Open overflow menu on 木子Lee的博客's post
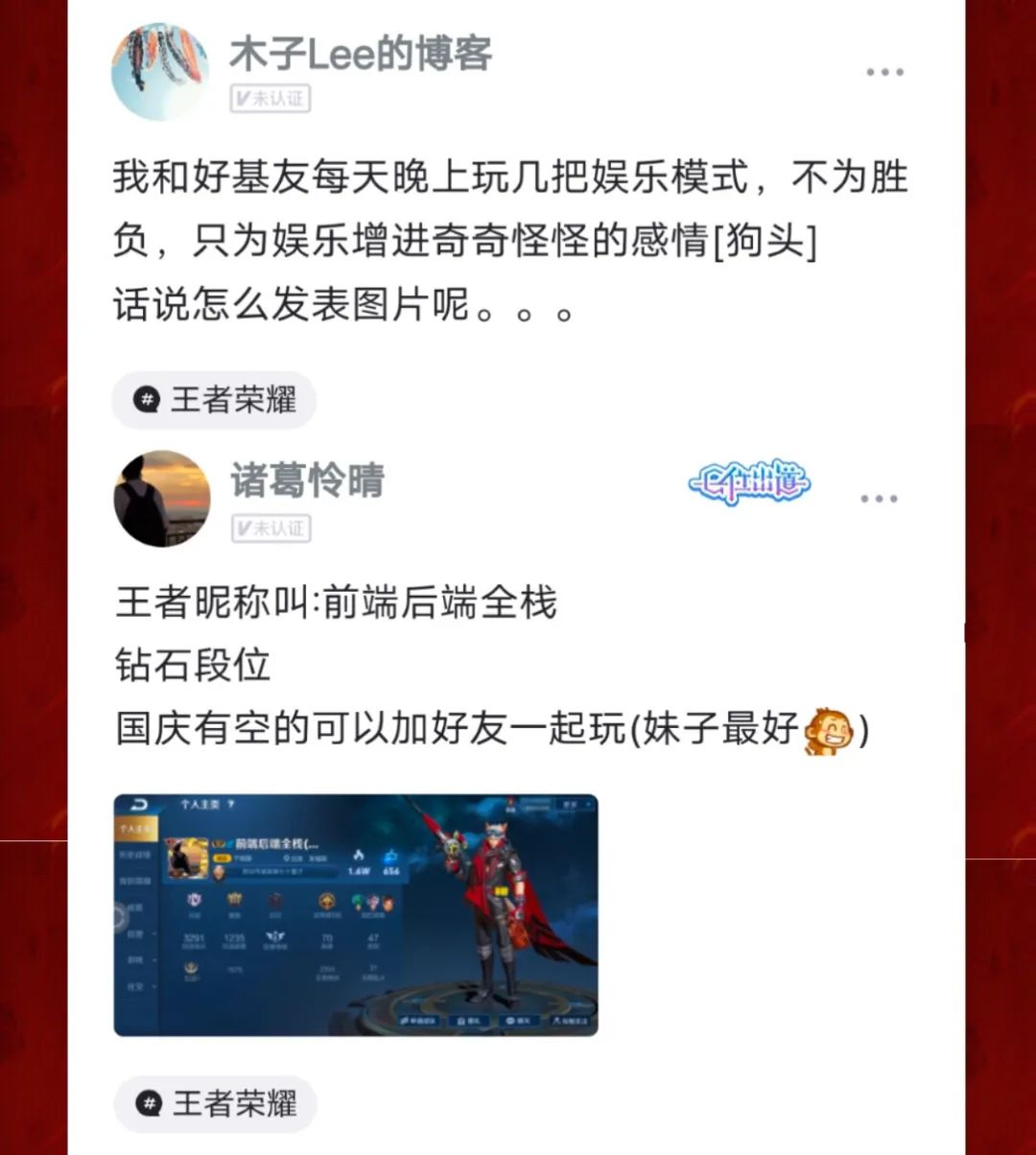Screen dimensions: 1036x1155 coord(884,73)
